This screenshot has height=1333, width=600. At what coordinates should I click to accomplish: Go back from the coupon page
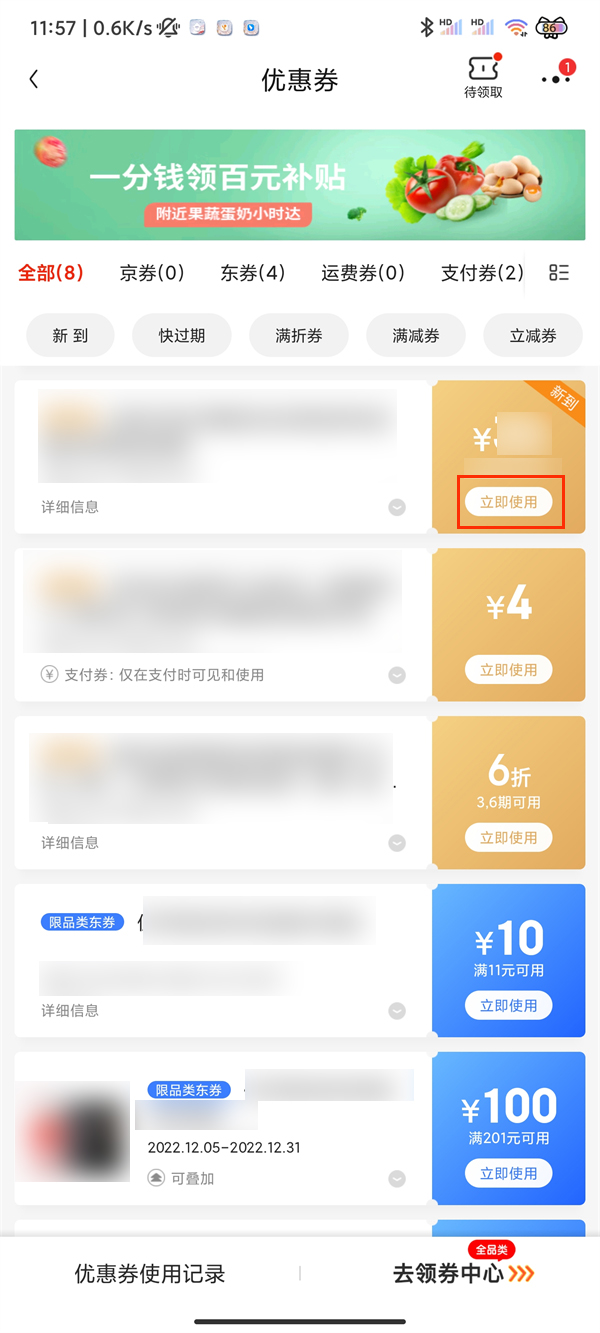point(34,80)
